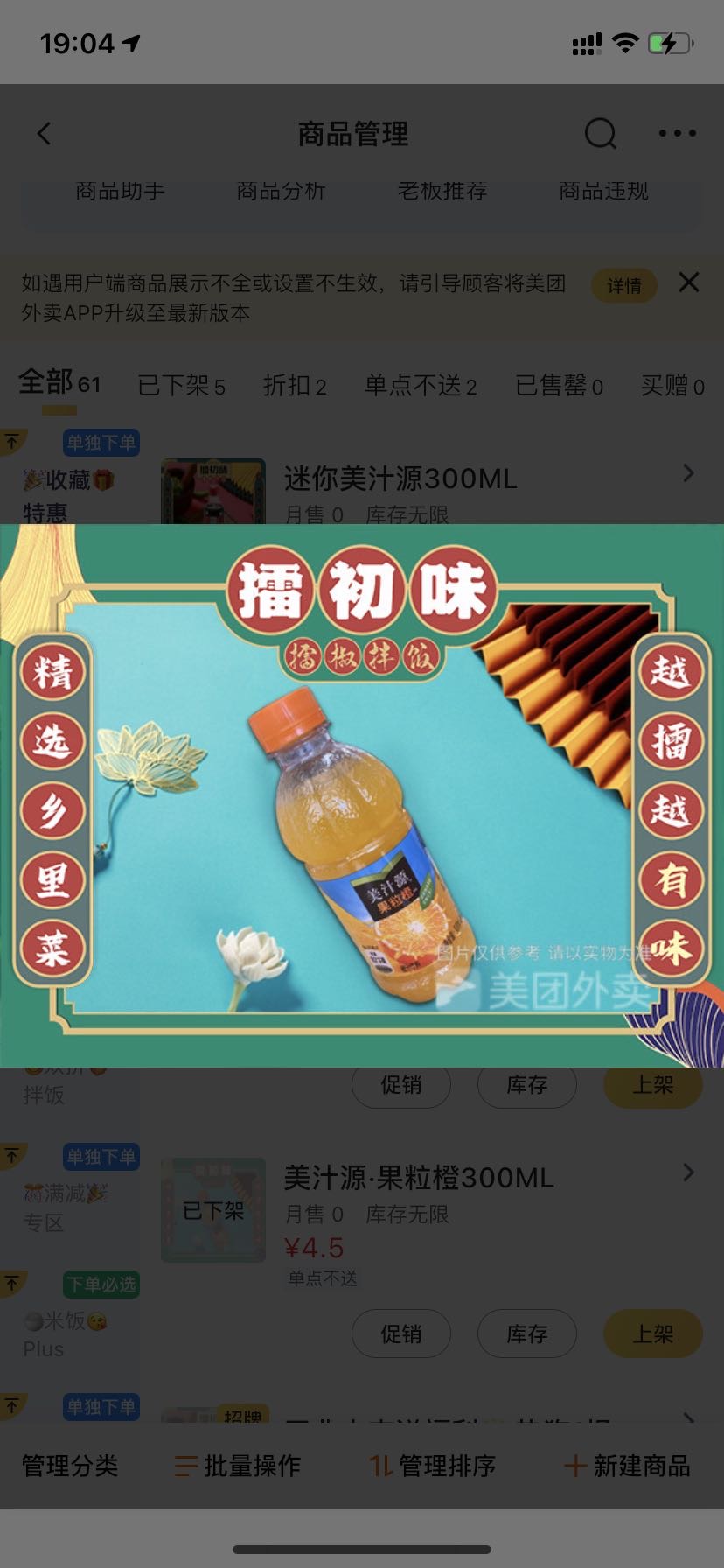Open the three-dot overflow menu
The height and width of the screenshot is (1568, 724).
click(x=677, y=134)
